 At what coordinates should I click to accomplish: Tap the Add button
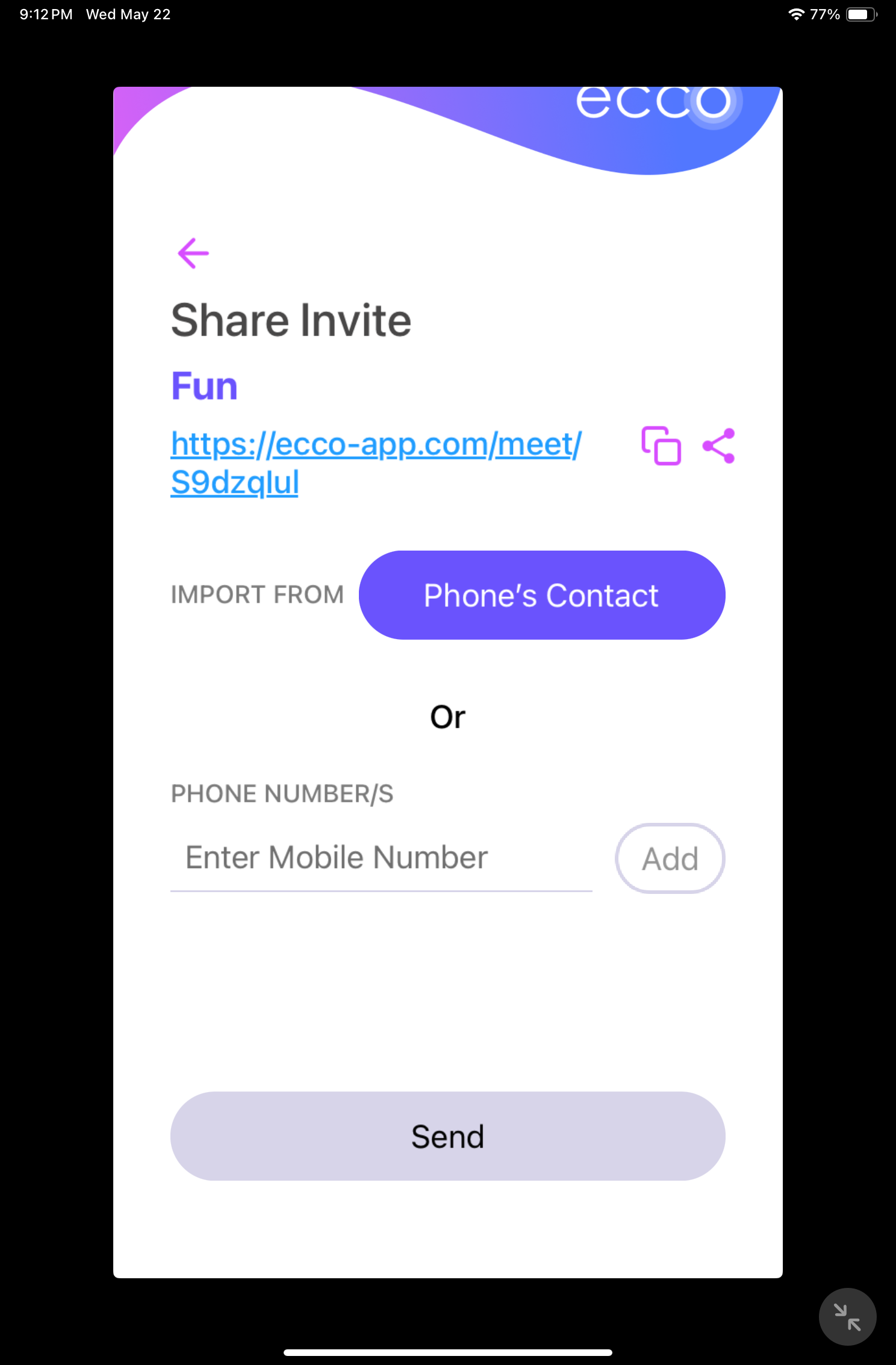point(670,858)
